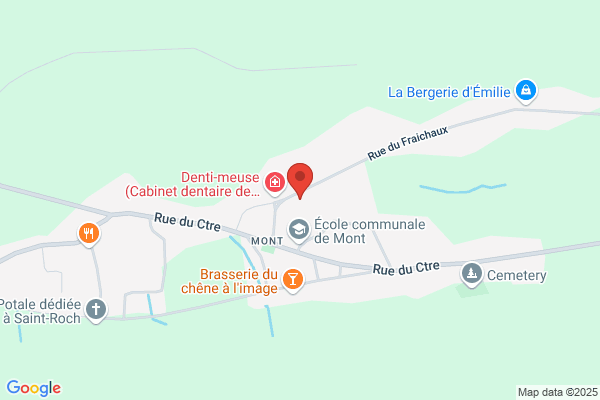Open the Denti-meuse dental cabinet marker

point(275,183)
